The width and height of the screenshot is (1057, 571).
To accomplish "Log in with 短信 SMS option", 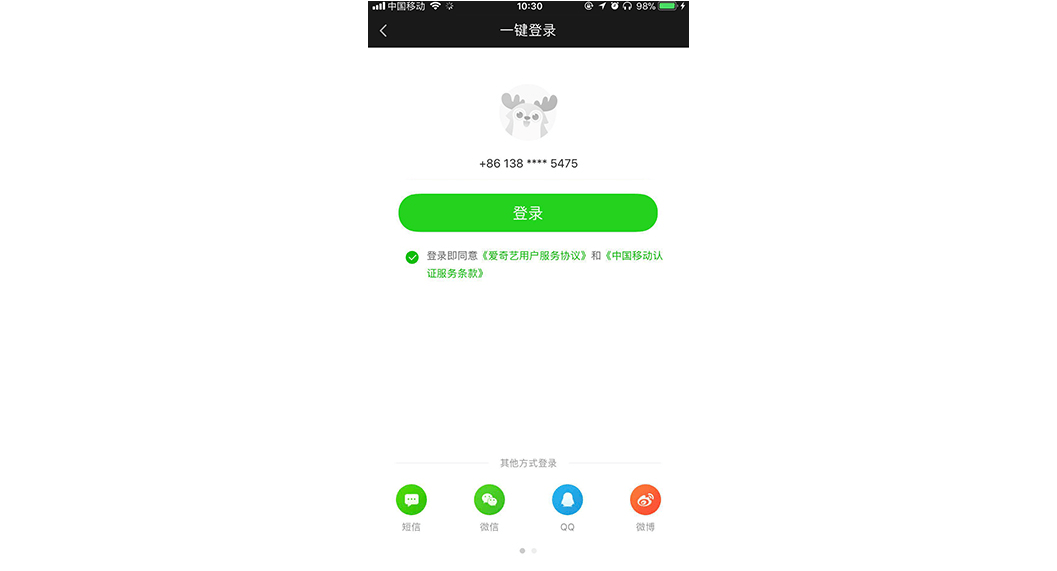I will (411, 500).
